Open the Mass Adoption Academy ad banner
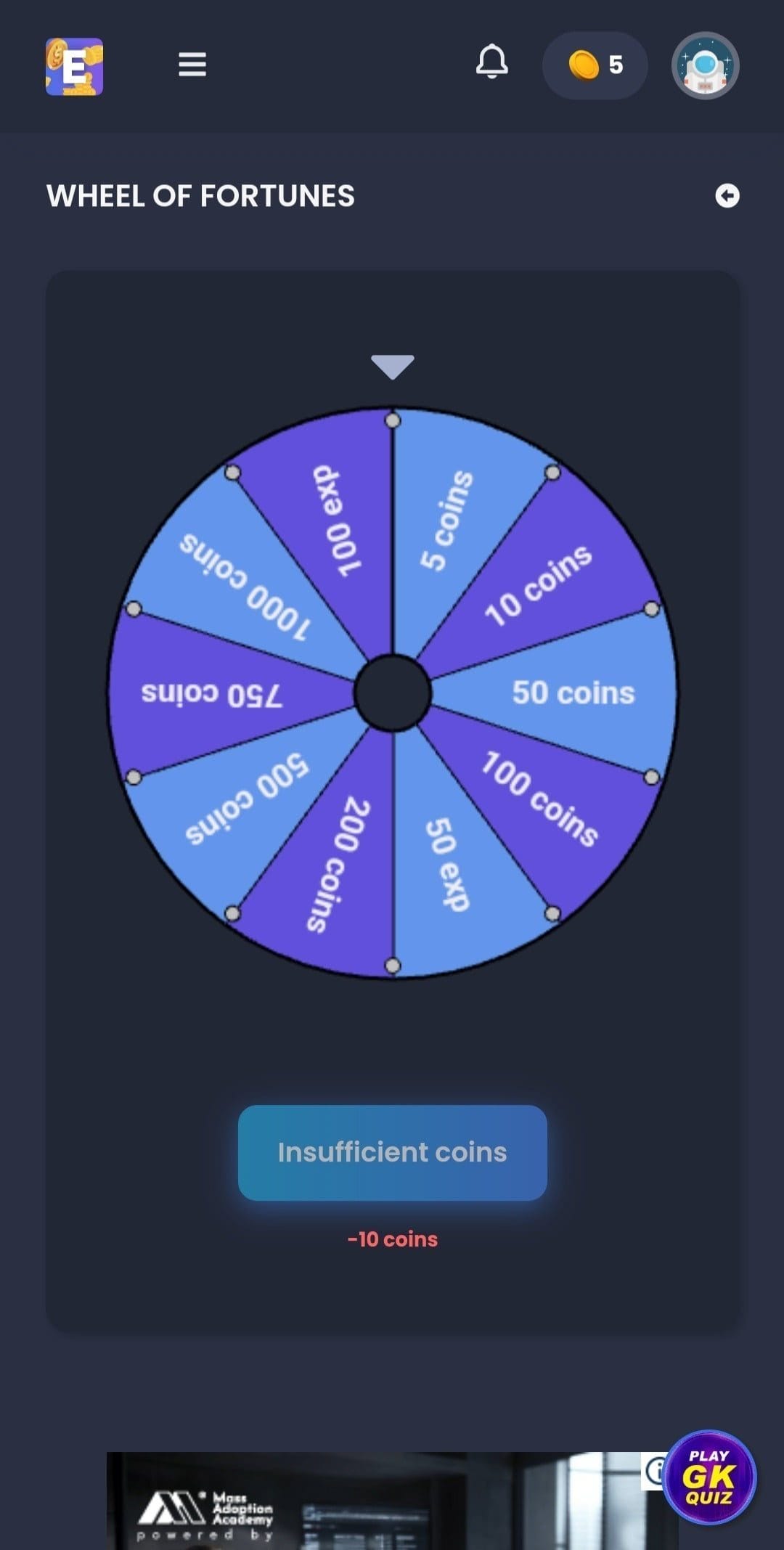784x1550 pixels. click(363, 1503)
